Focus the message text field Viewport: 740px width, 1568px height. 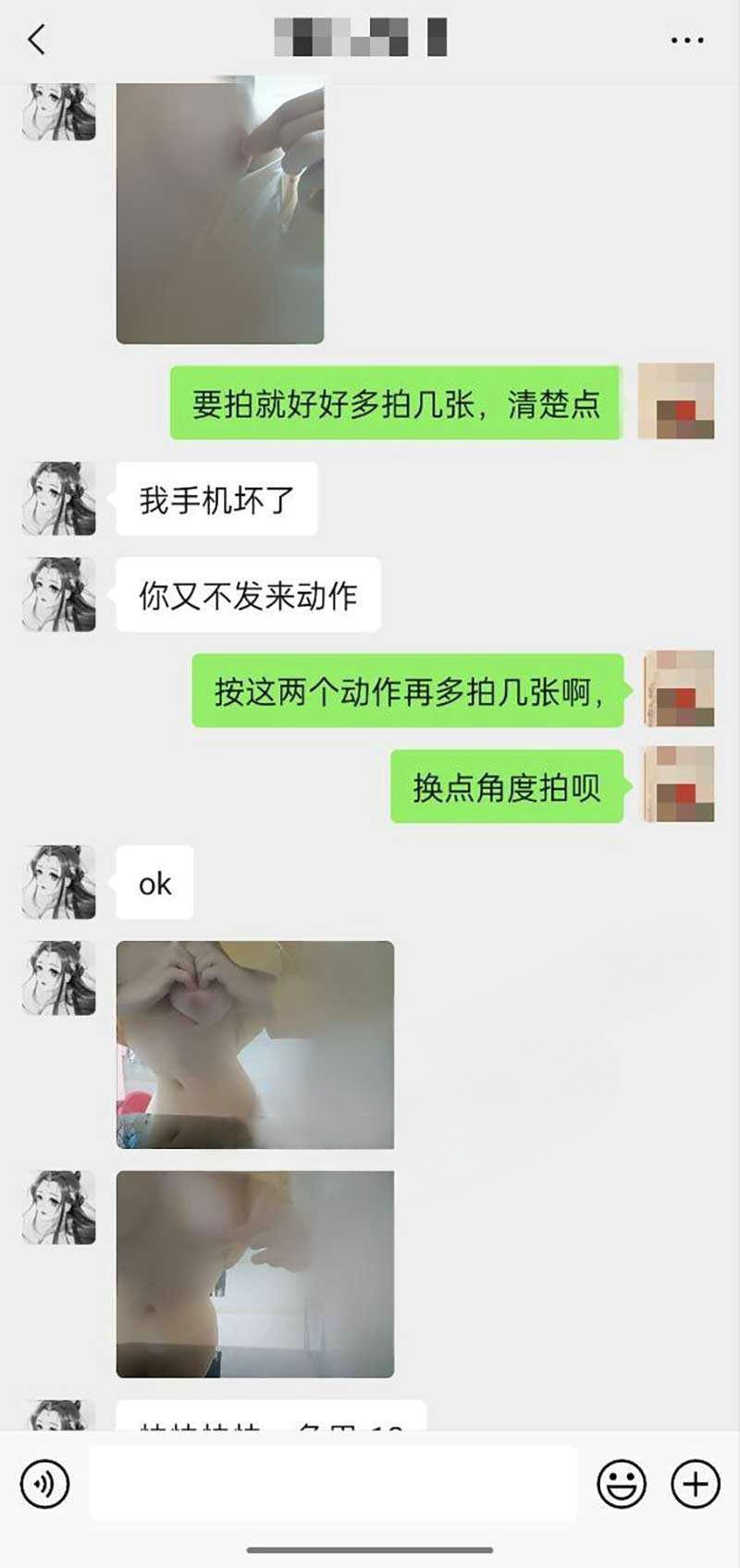tap(333, 1483)
